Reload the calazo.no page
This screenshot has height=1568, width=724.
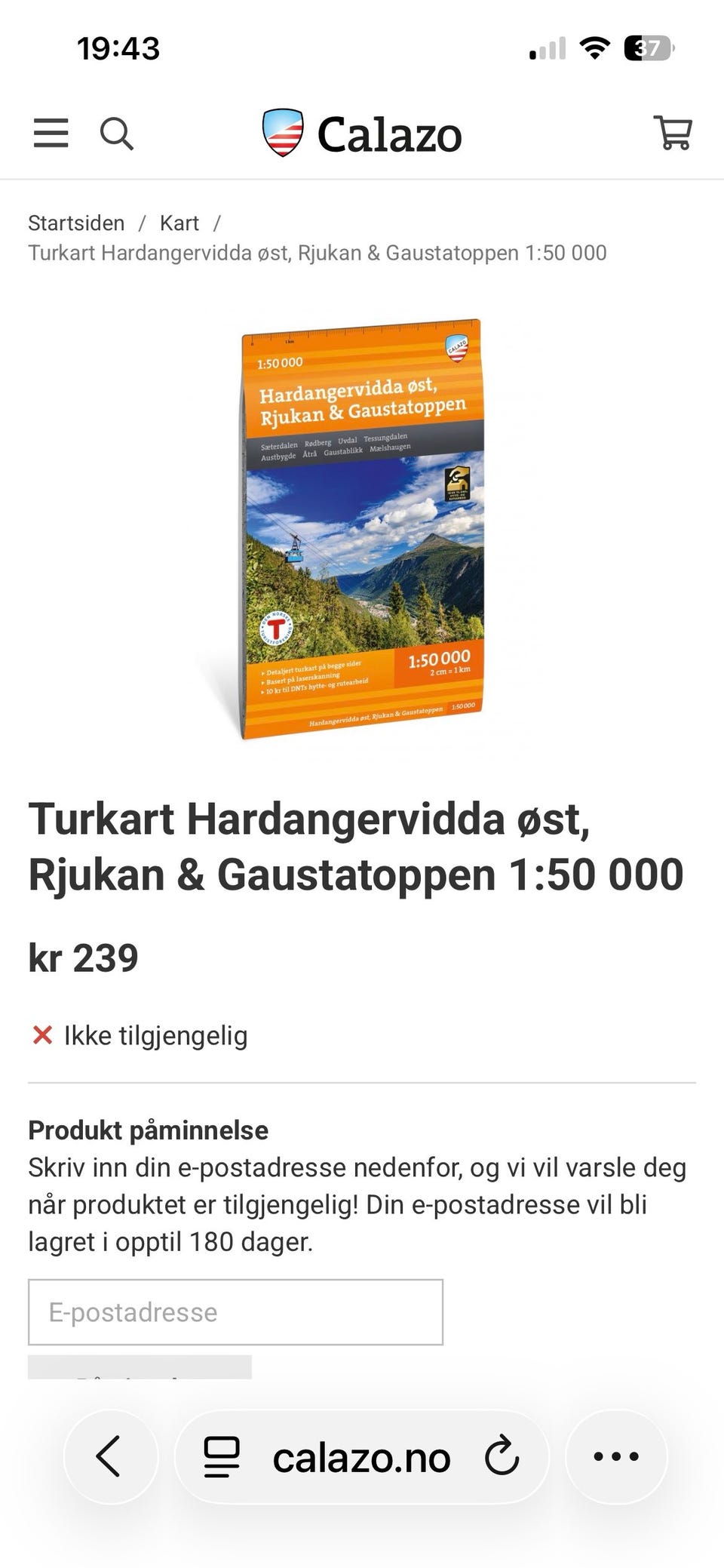(x=500, y=1456)
